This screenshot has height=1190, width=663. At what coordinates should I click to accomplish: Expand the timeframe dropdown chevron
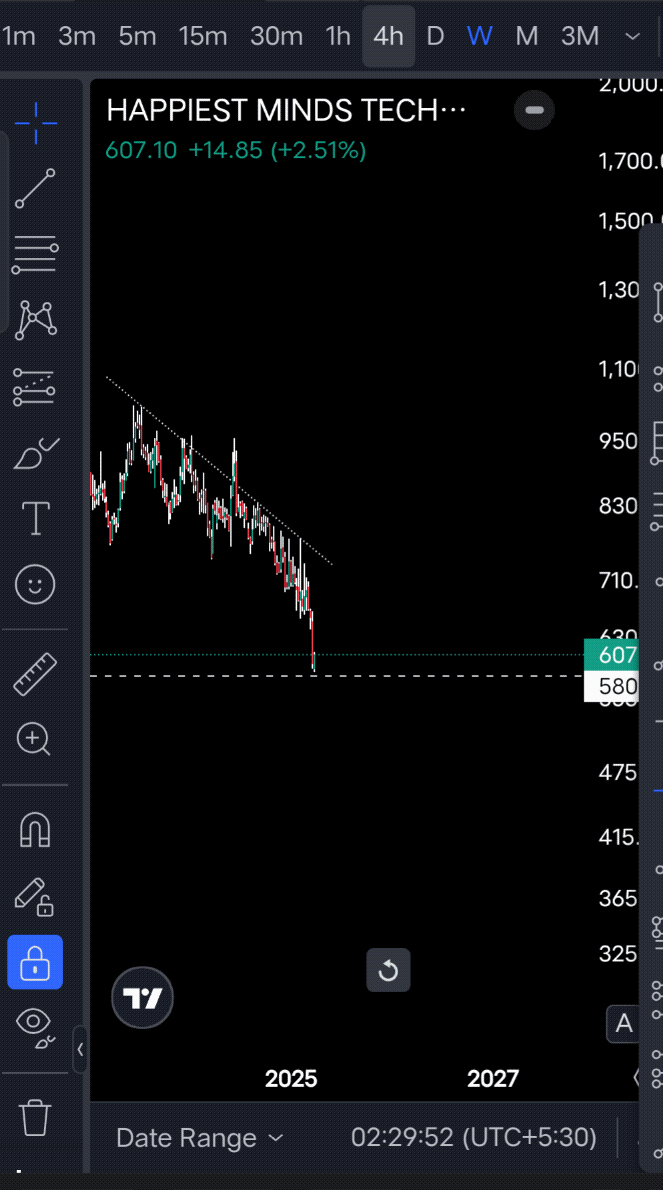pyautogui.click(x=632, y=37)
